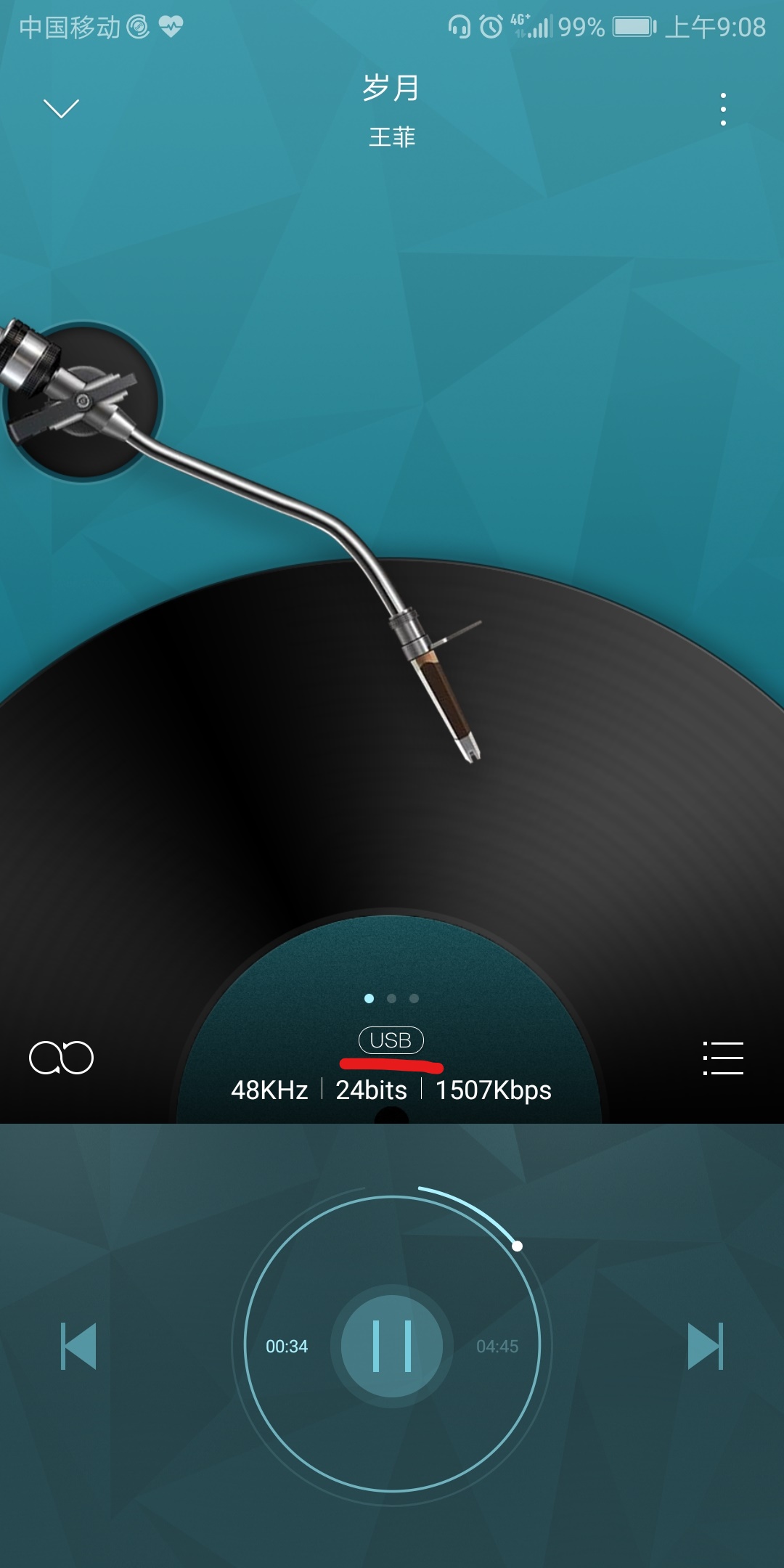This screenshot has width=784, height=1568.
Task: Tap the USB output source badge
Action: tap(392, 1040)
